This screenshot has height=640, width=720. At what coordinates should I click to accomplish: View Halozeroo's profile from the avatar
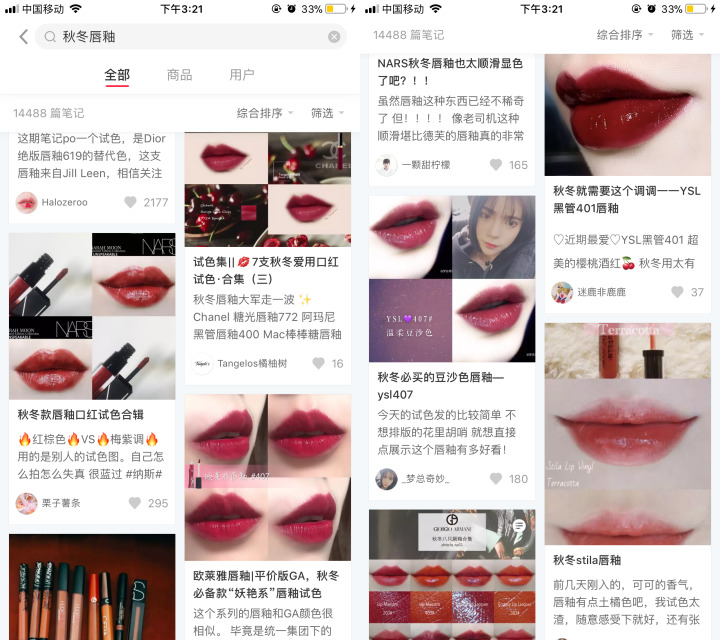tap(27, 202)
